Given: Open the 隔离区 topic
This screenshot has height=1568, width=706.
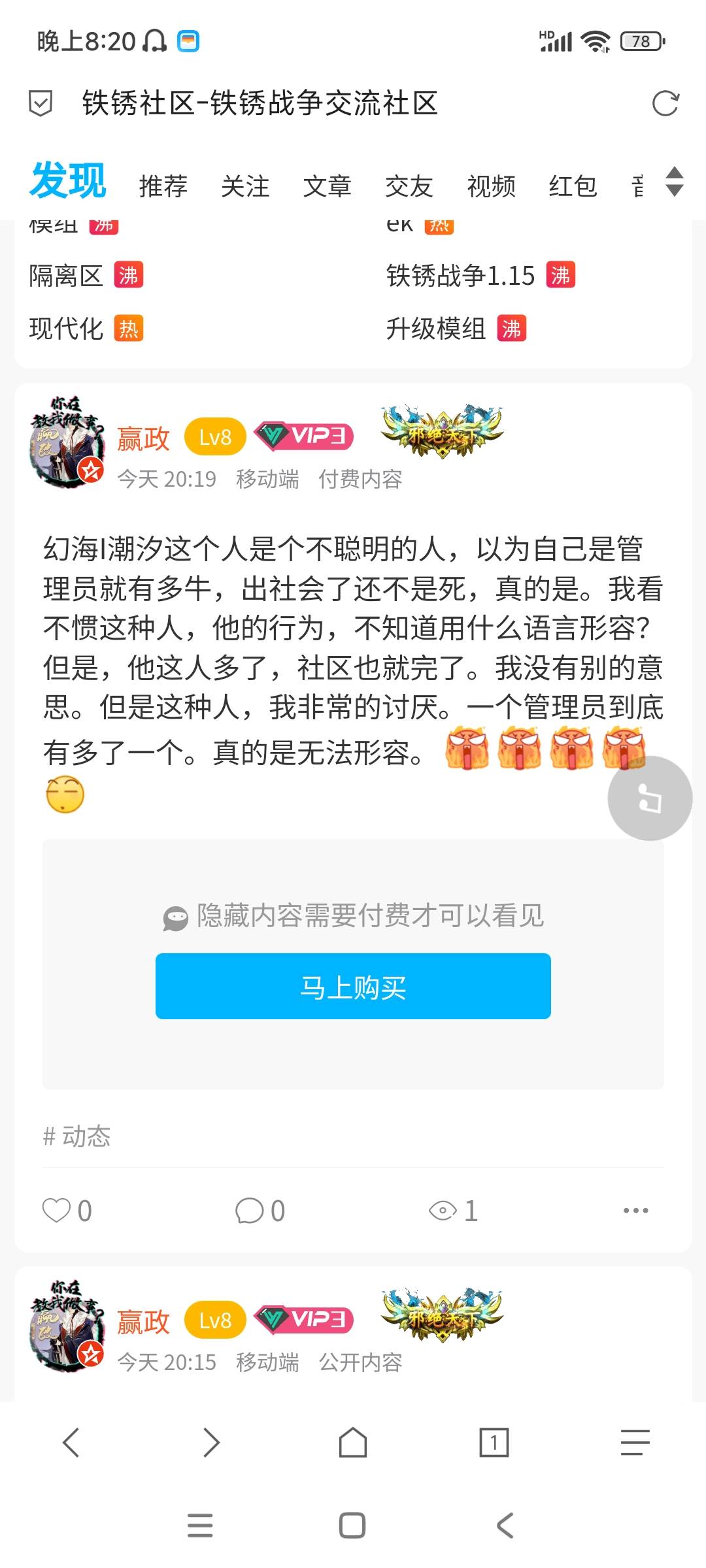Looking at the screenshot, I should coord(66,276).
